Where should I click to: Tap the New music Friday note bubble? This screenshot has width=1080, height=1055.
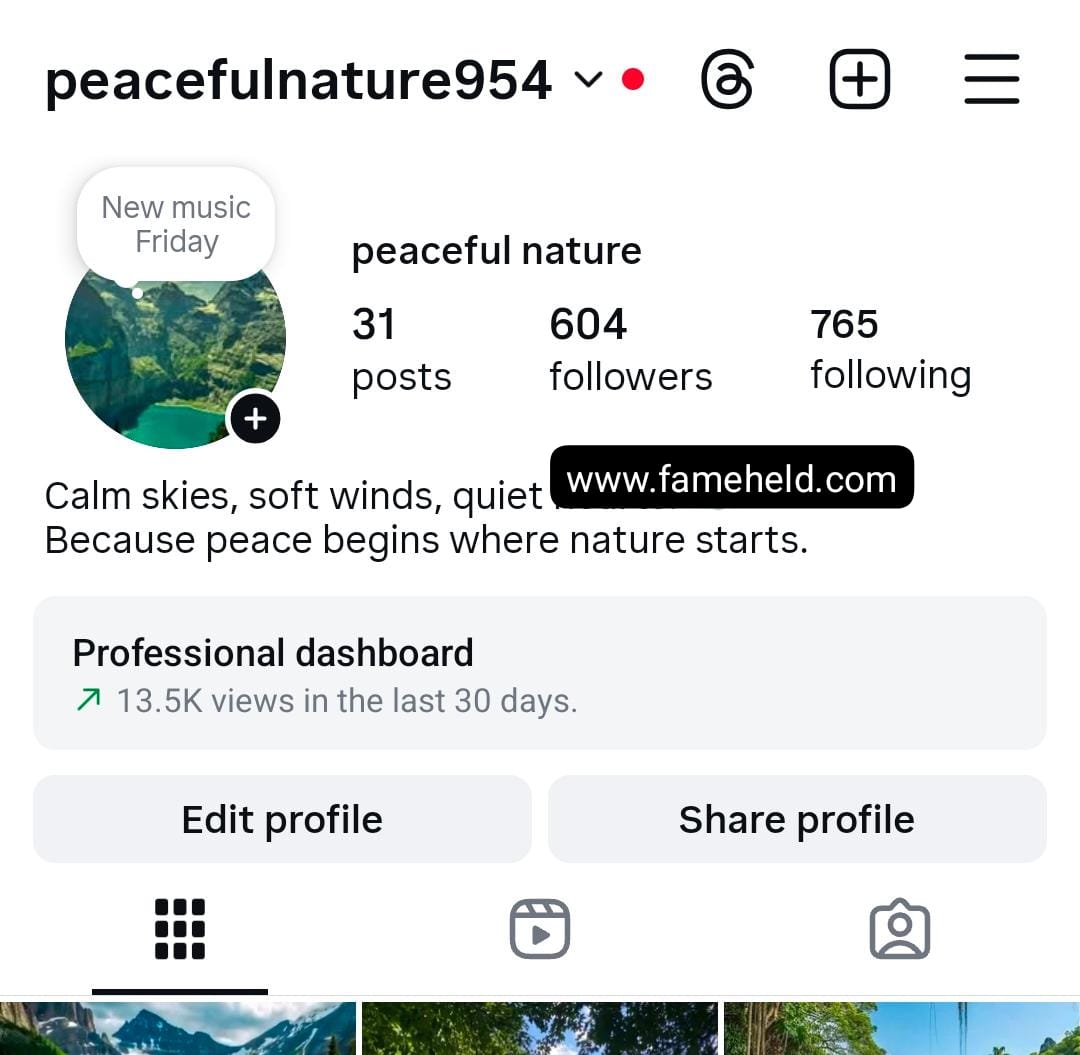(x=176, y=224)
